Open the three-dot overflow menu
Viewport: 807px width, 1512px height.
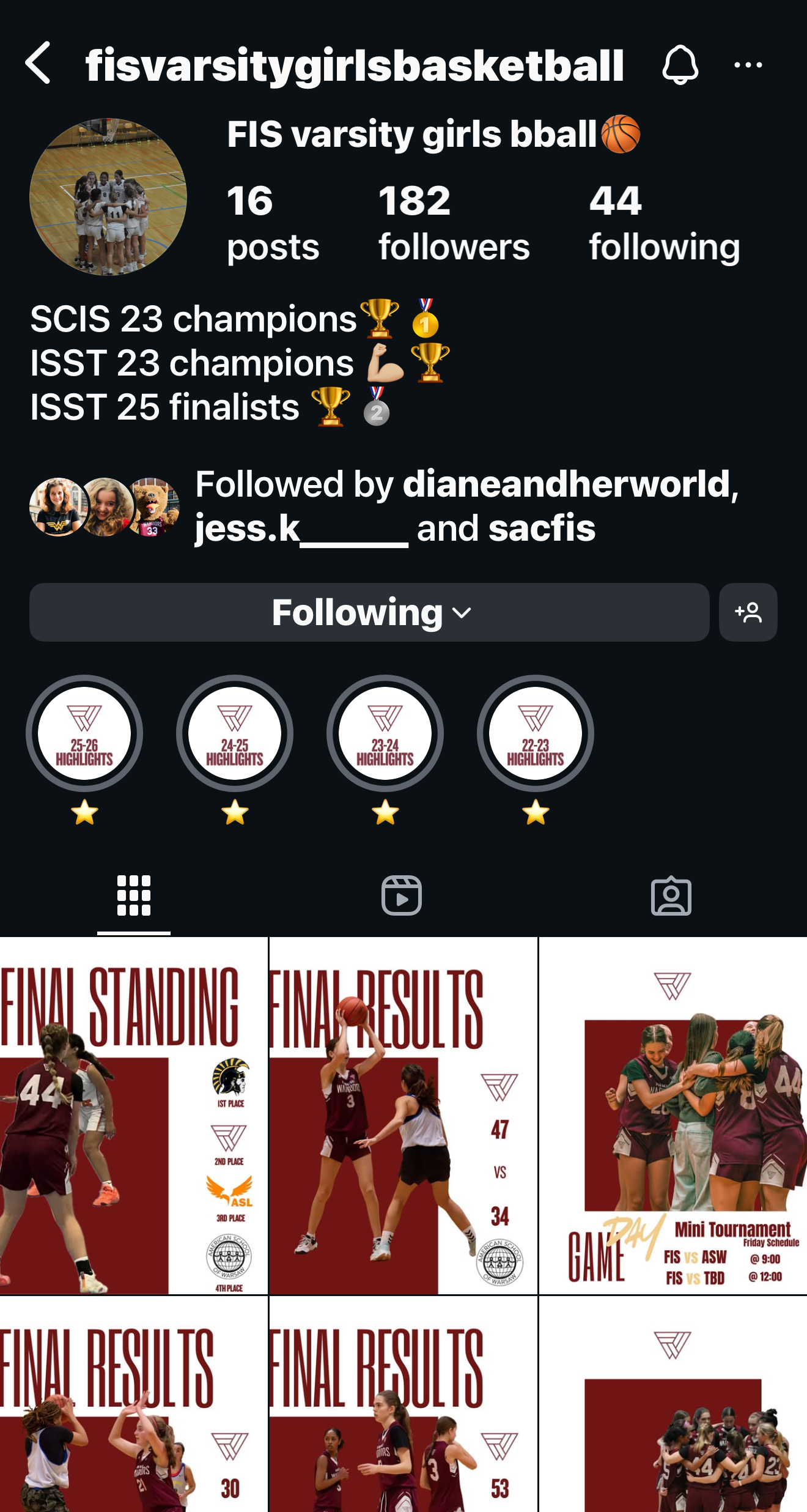748,65
